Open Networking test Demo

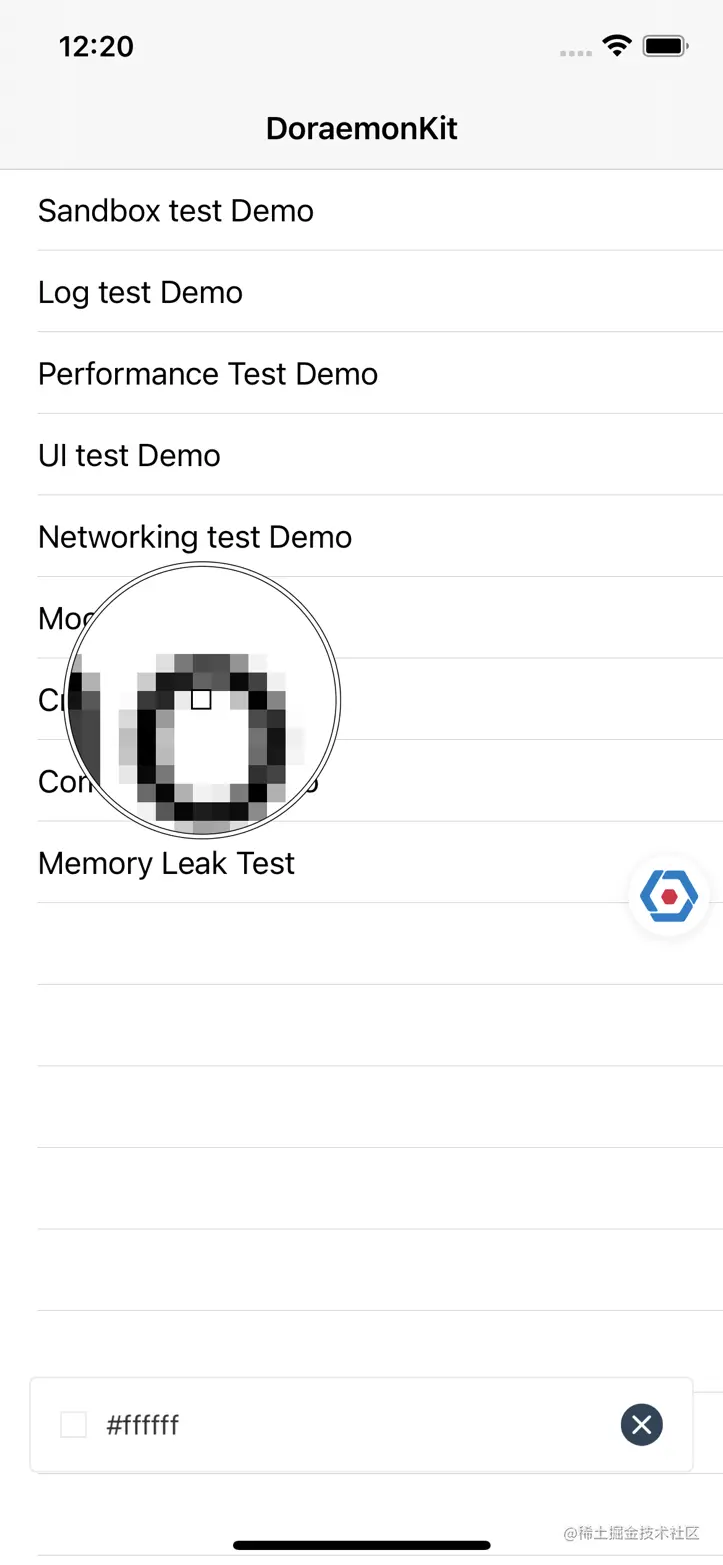(x=195, y=537)
